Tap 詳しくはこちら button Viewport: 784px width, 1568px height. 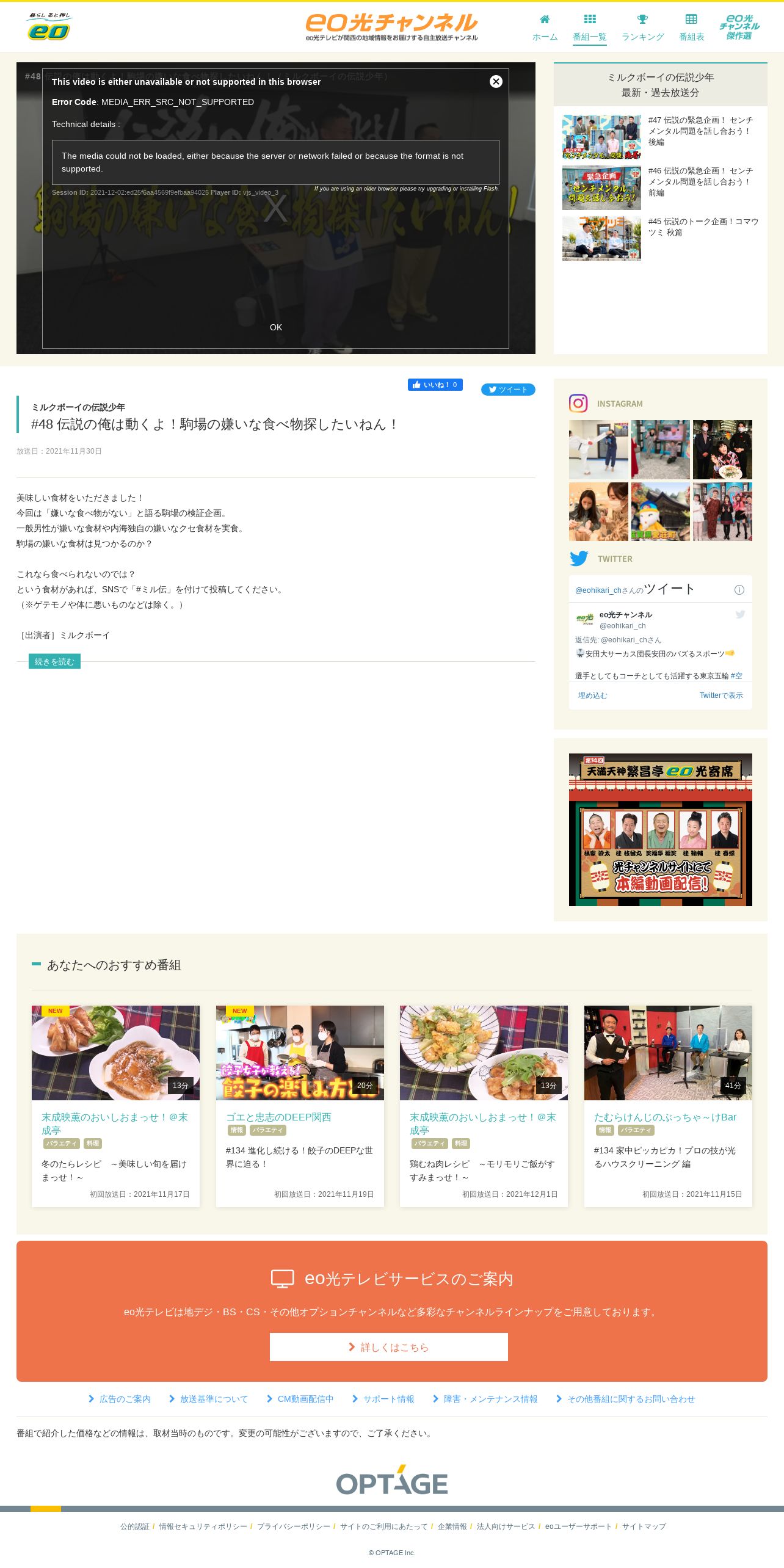[x=389, y=1347]
